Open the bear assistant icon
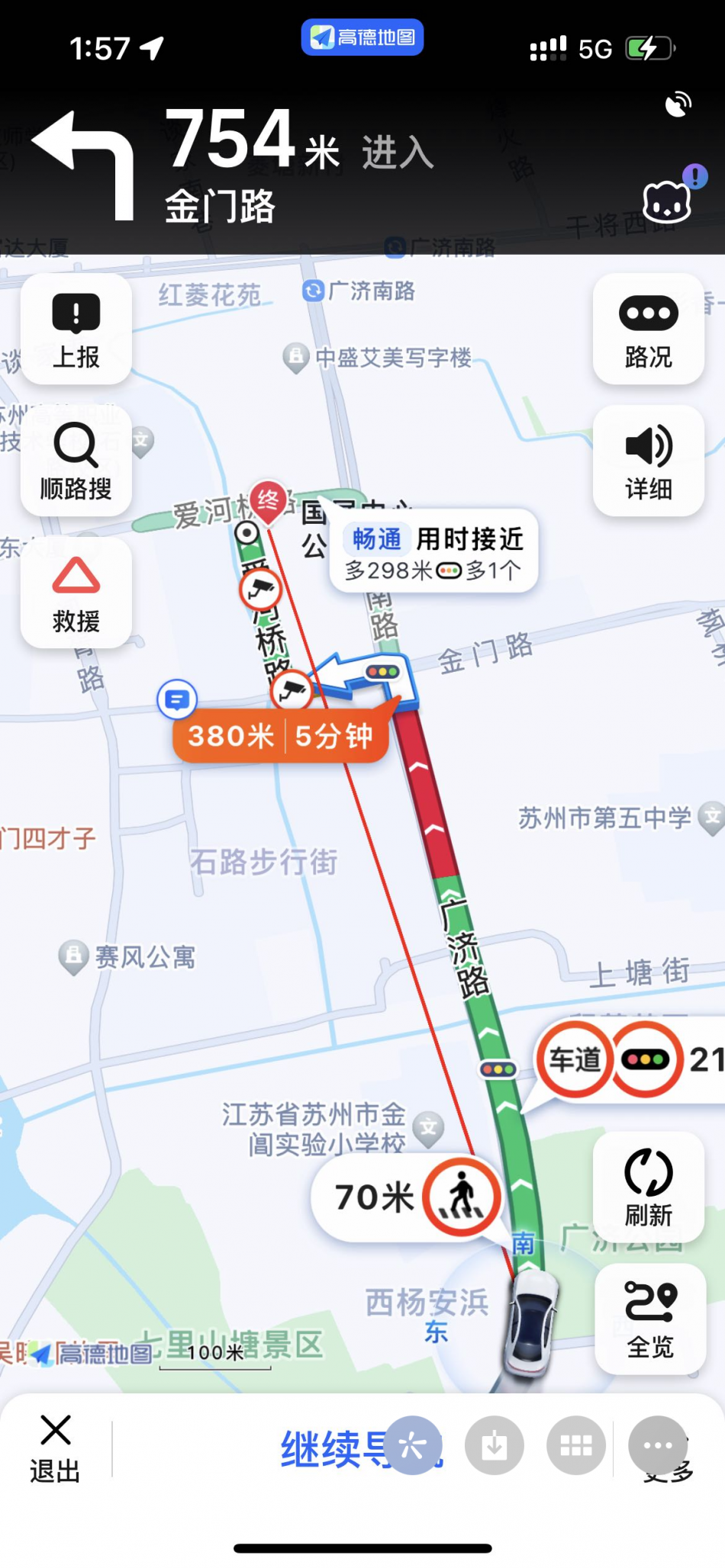 click(668, 201)
